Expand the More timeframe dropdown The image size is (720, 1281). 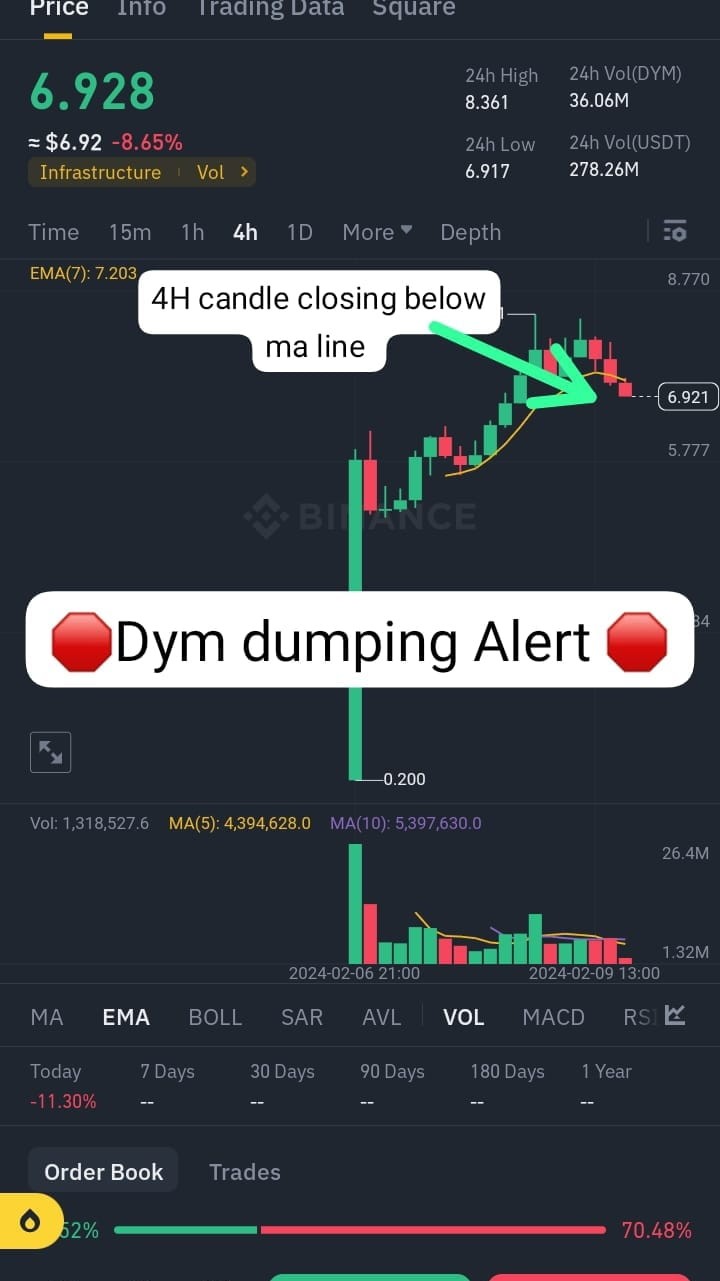376,231
